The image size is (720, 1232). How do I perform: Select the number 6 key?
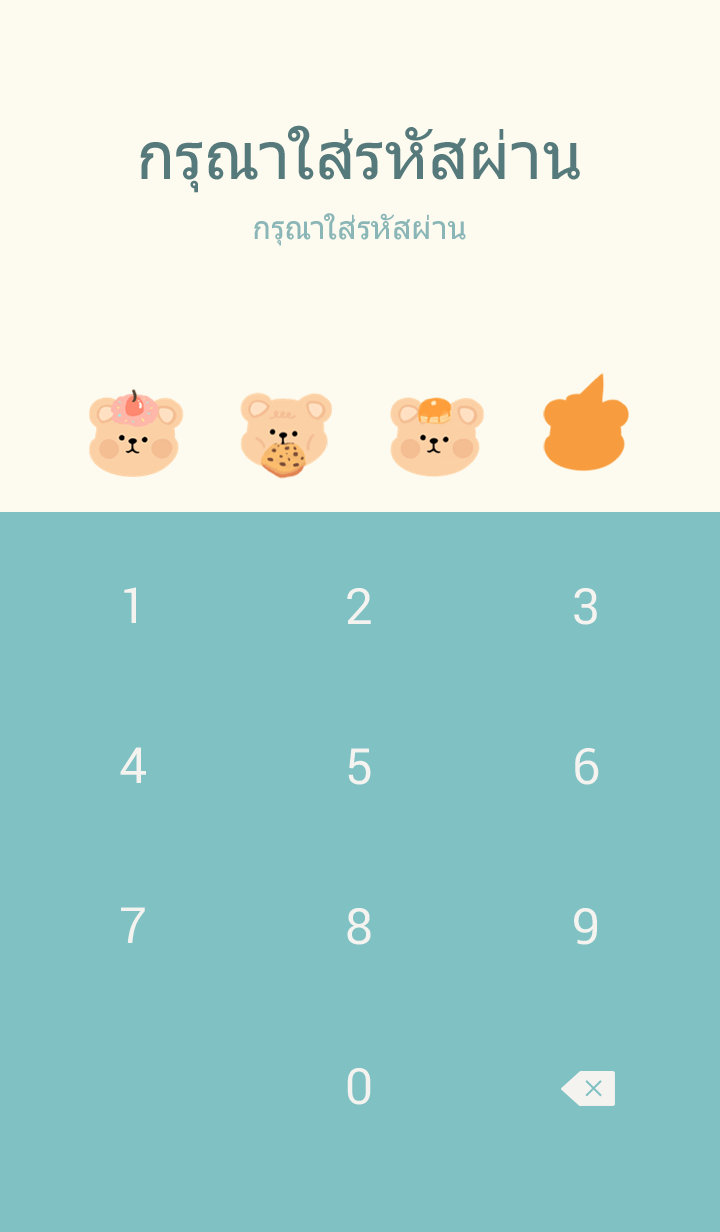pos(585,767)
